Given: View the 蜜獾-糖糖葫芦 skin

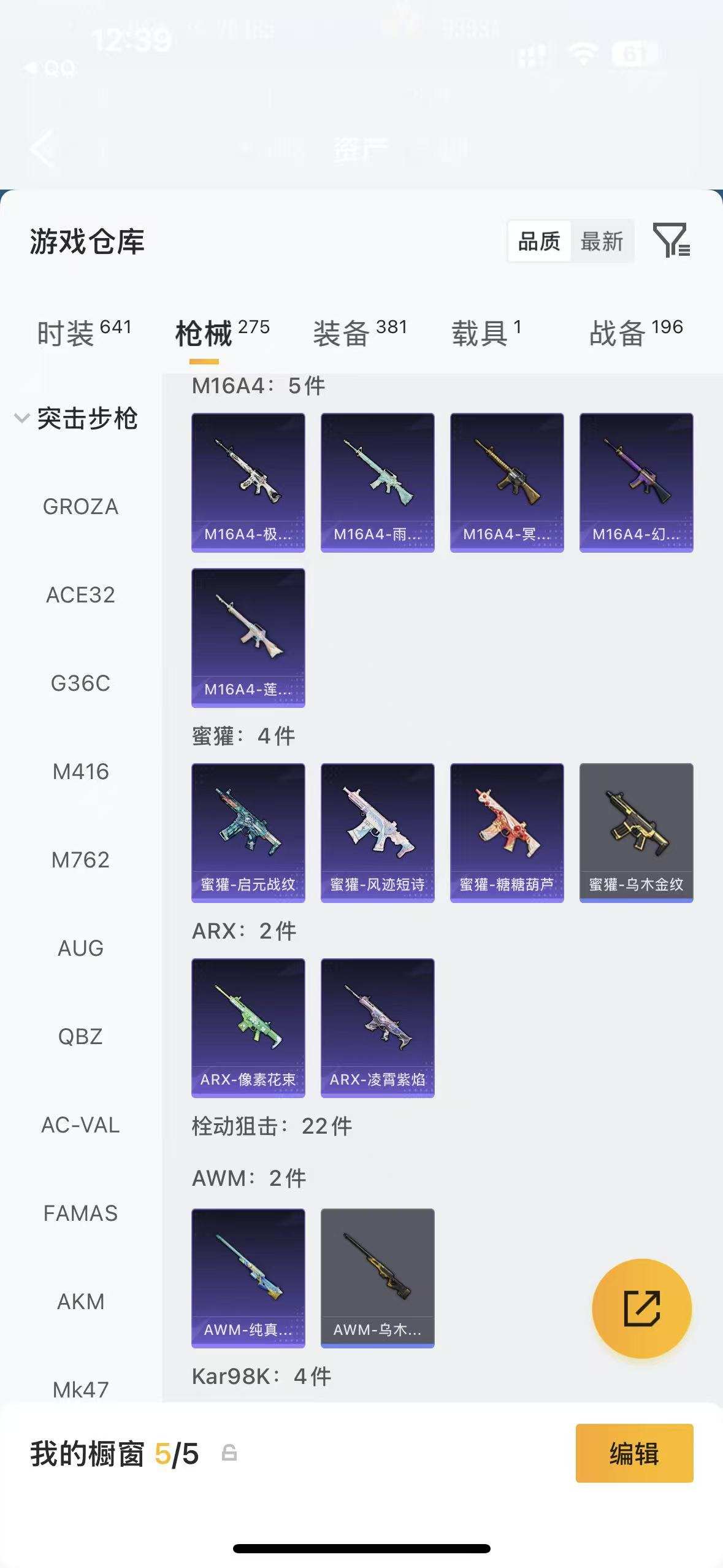Looking at the screenshot, I should click(x=507, y=832).
